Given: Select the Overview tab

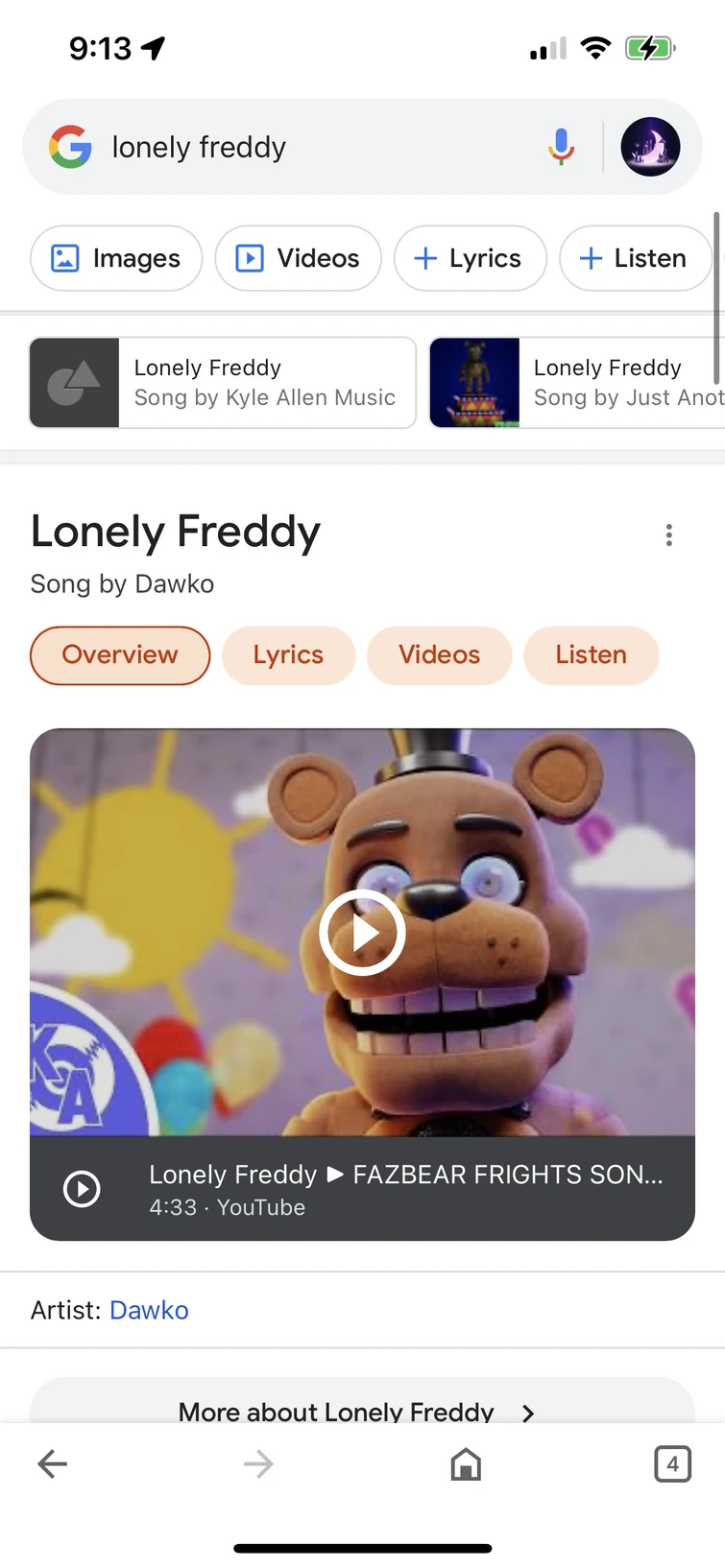Looking at the screenshot, I should tap(120, 655).
